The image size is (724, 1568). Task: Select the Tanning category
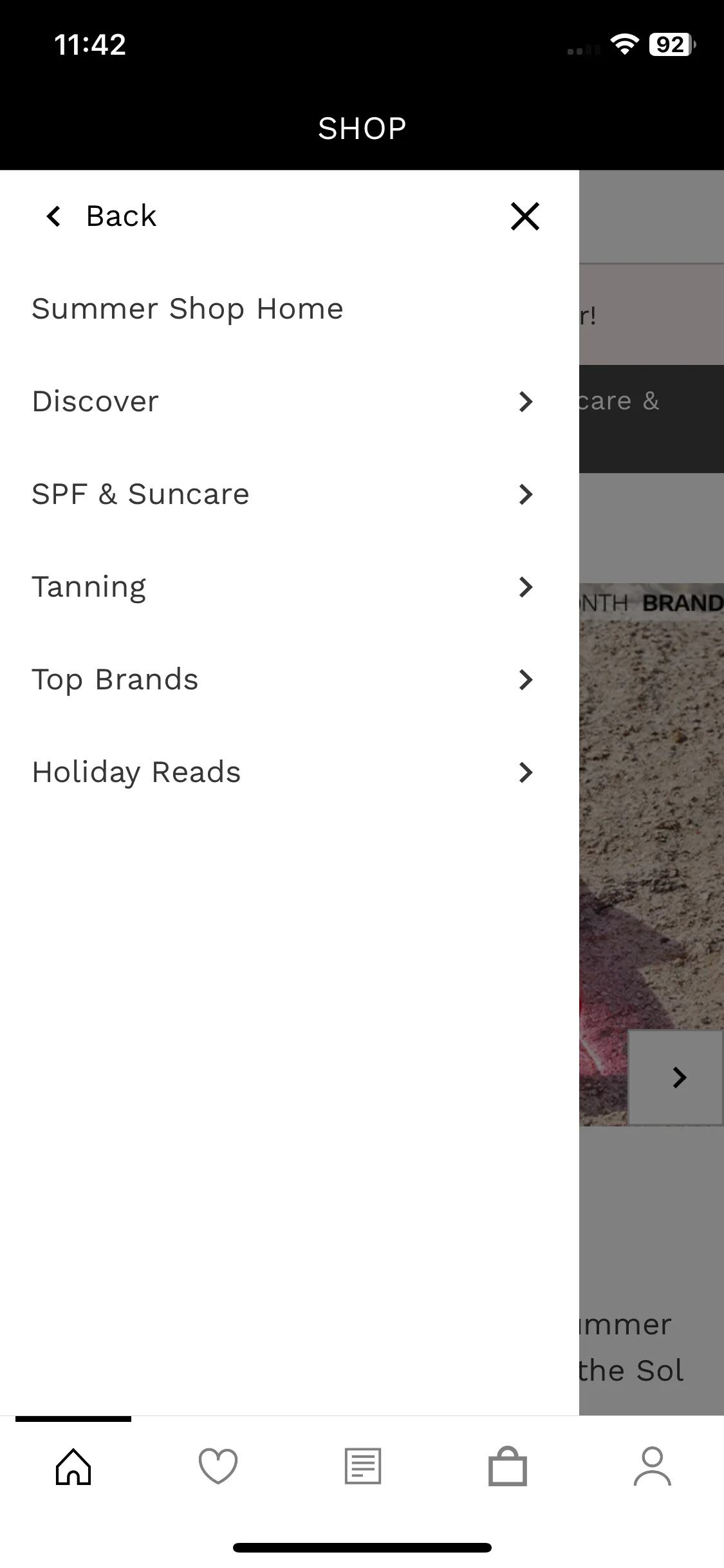click(x=283, y=587)
